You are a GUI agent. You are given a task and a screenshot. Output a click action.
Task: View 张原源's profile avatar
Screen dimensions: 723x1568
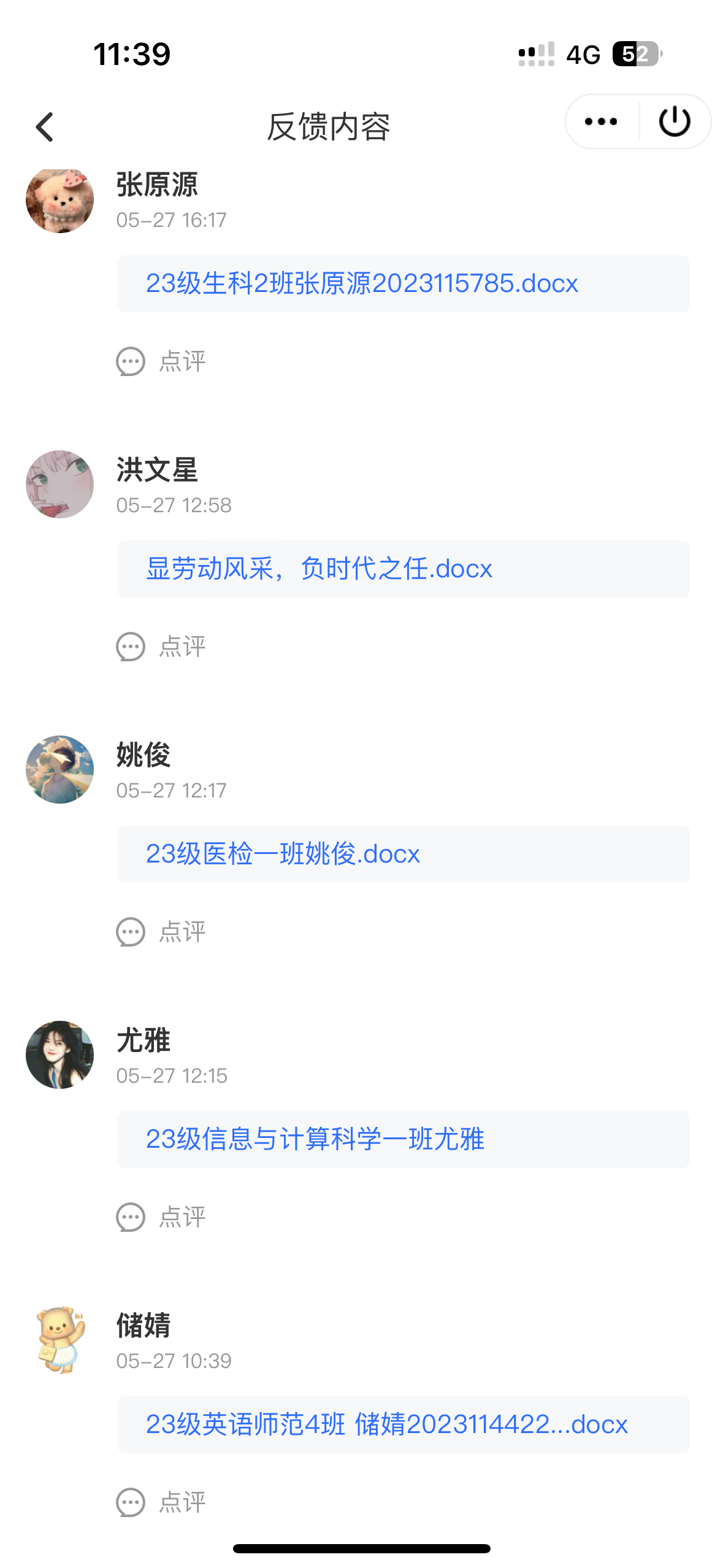(59, 200)
